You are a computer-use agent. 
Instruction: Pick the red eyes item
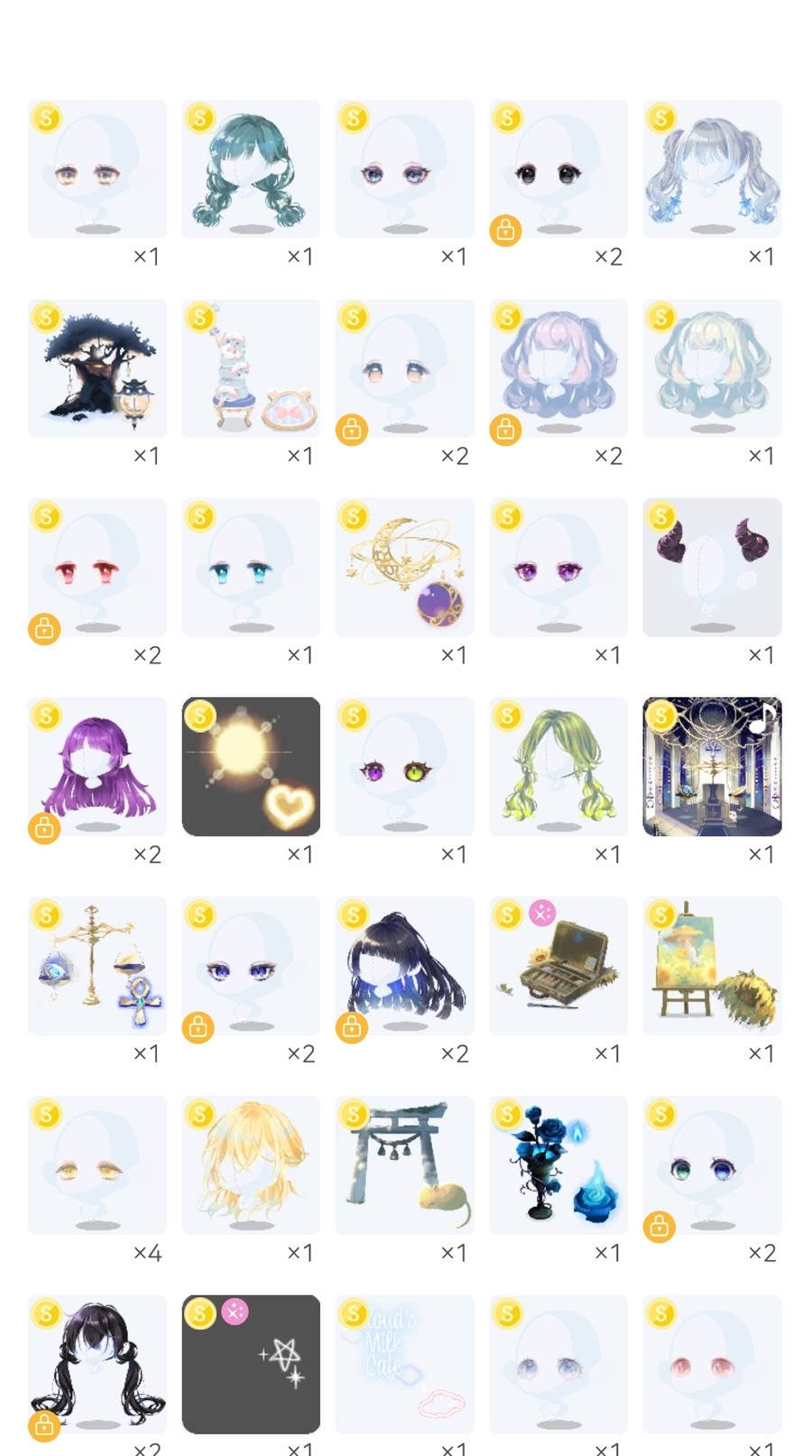point(97,568)
